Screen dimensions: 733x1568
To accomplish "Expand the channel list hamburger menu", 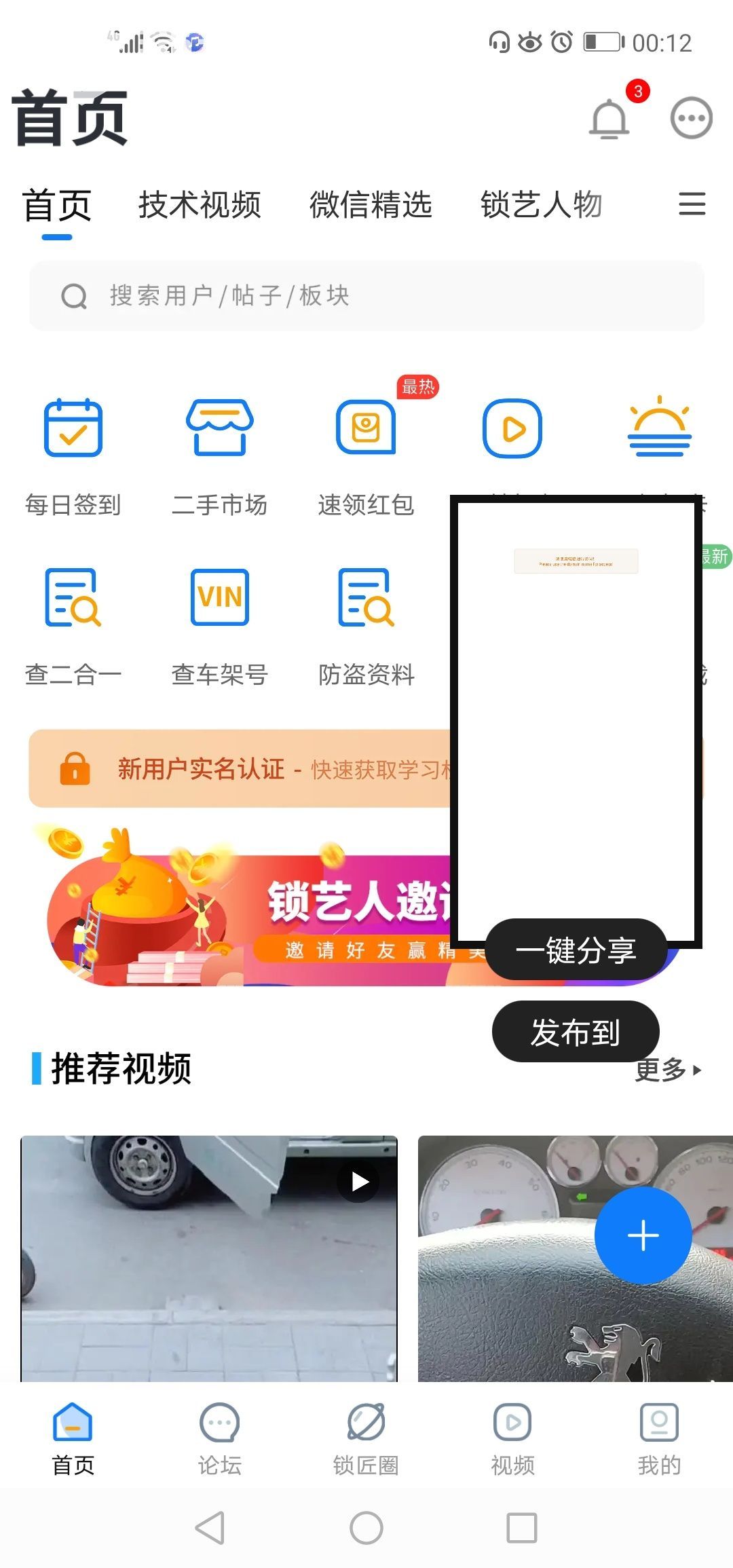I will (x=692, y=204).
